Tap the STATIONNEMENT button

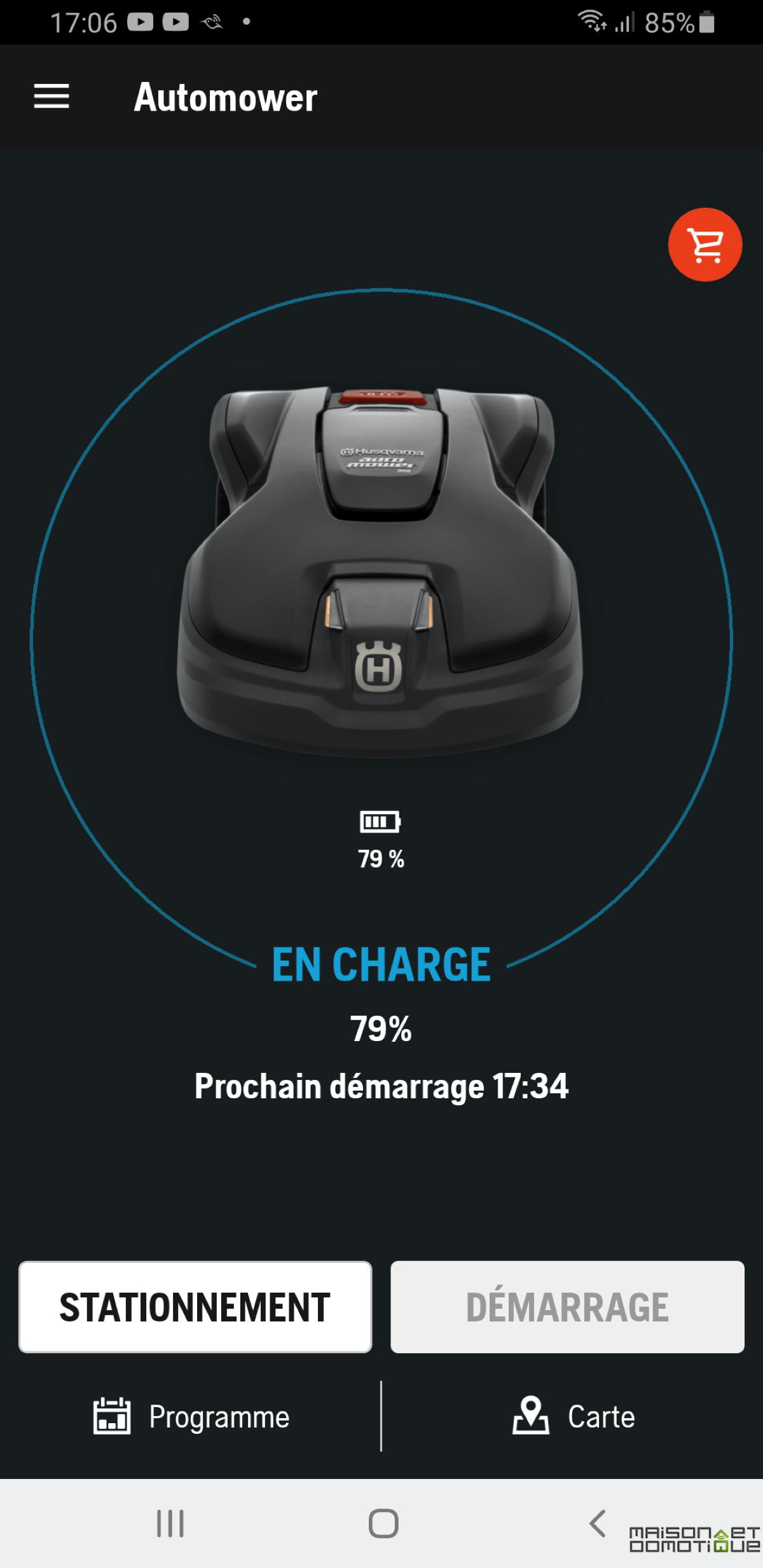tap(195, 1307)
